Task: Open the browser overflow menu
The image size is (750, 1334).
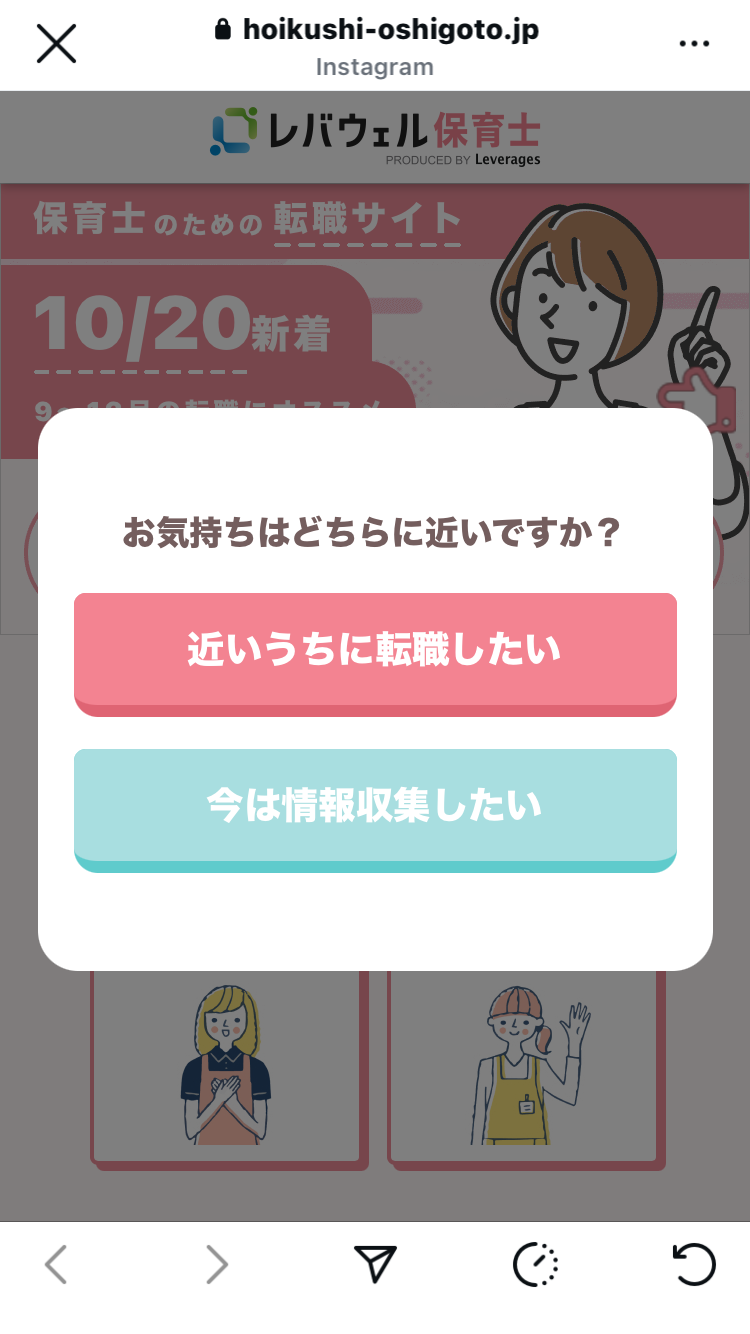Action: (x=693, y=43)
